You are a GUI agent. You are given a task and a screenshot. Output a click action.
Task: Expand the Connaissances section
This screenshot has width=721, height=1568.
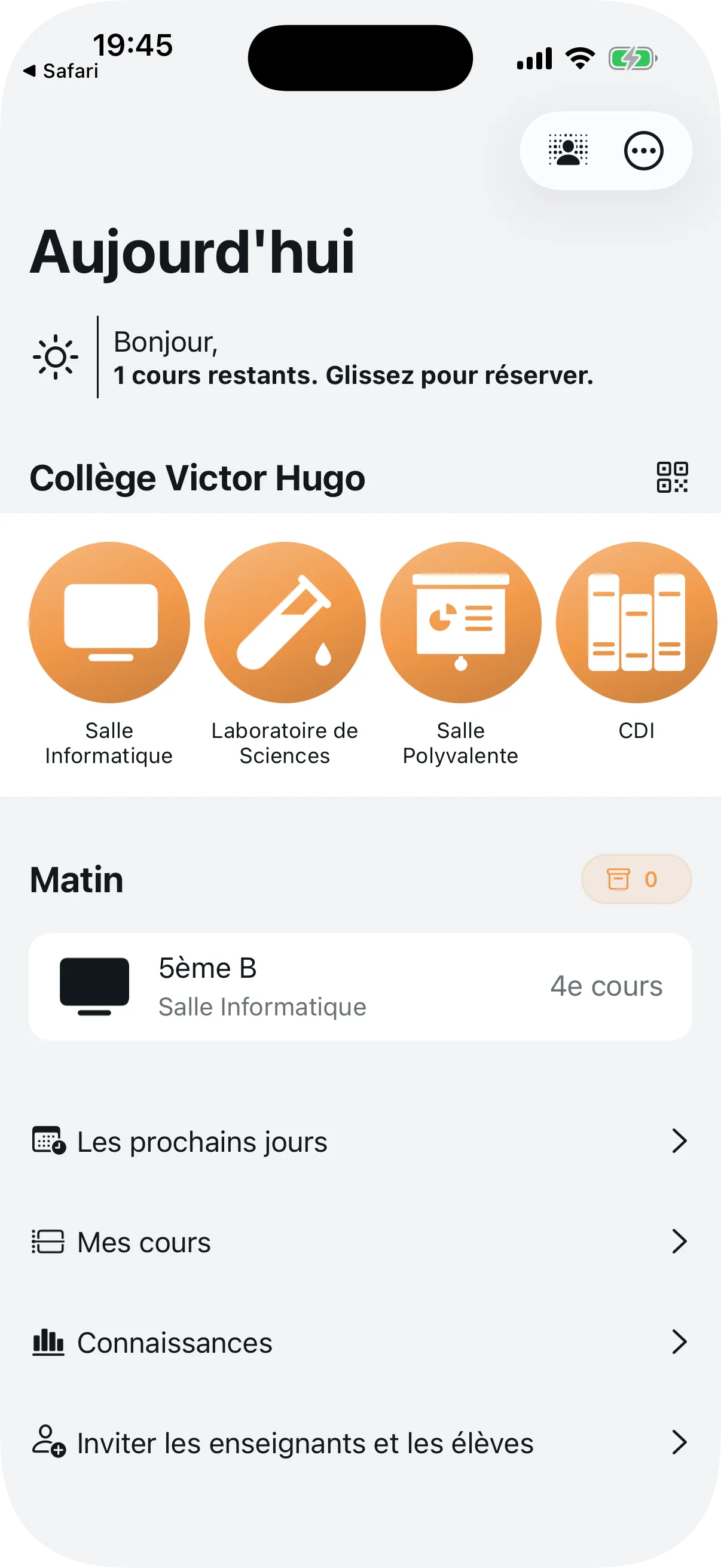click(x=681, y=1342)
